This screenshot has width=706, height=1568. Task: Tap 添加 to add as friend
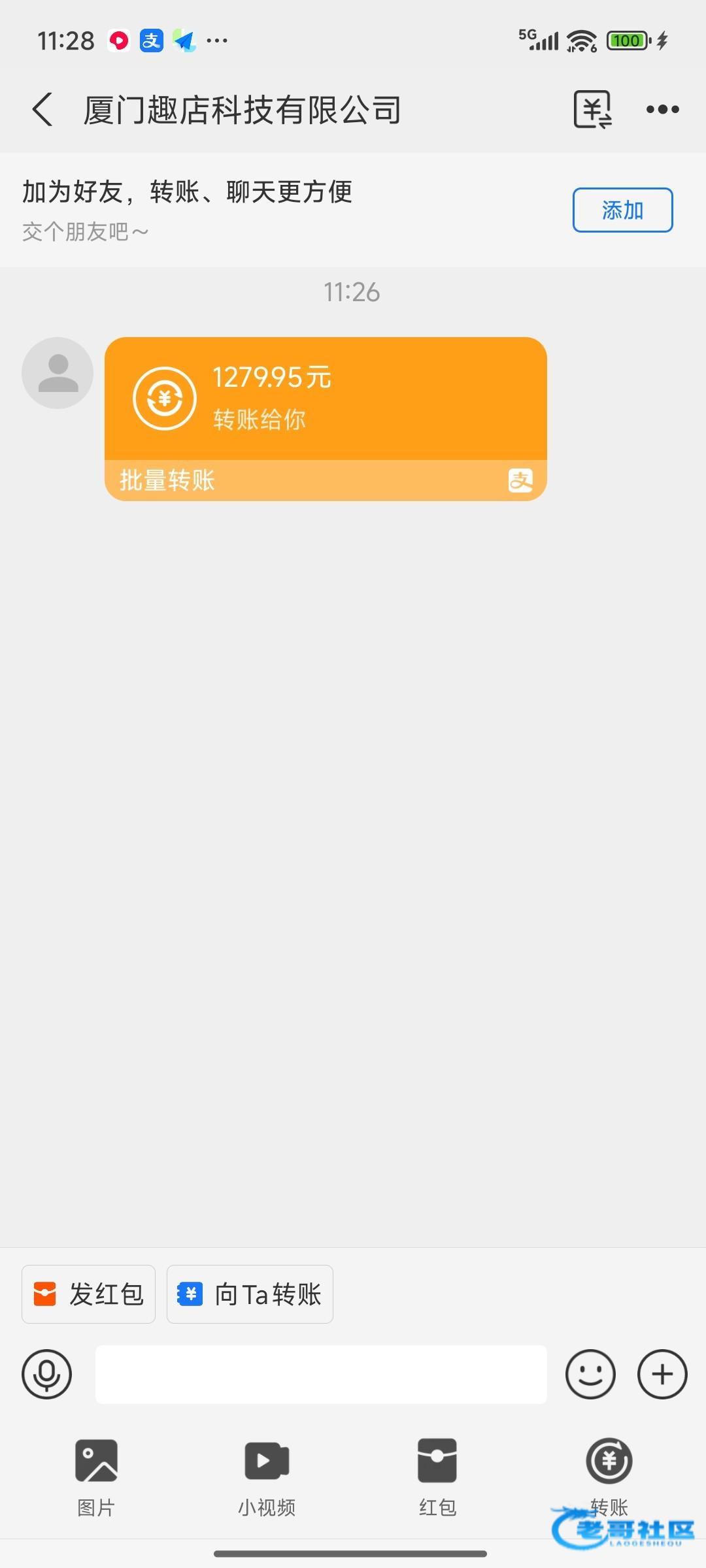click(x=622, y=210)
